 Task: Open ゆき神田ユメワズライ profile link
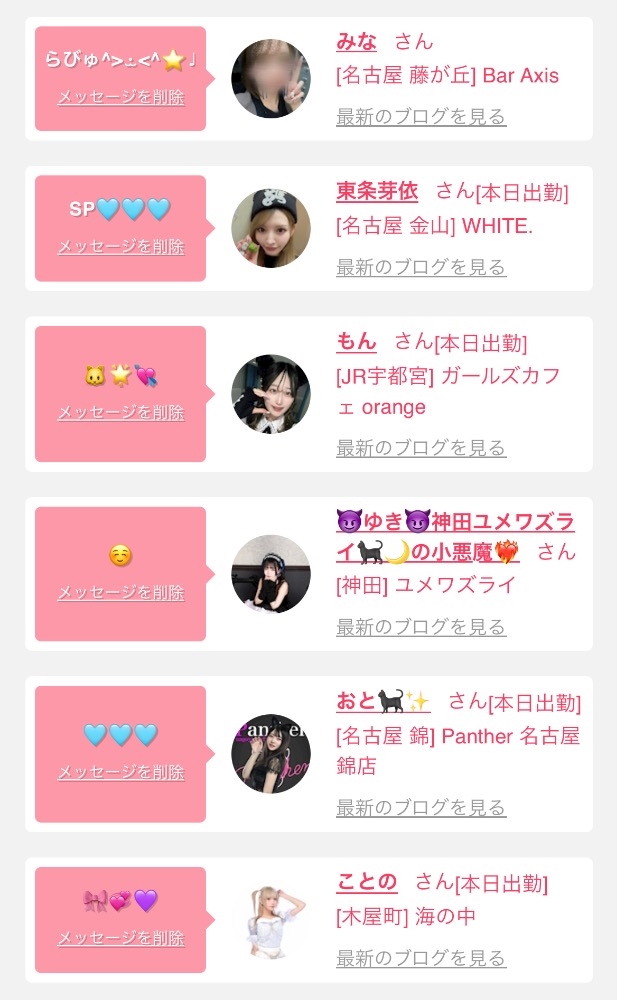coord(455,536)
